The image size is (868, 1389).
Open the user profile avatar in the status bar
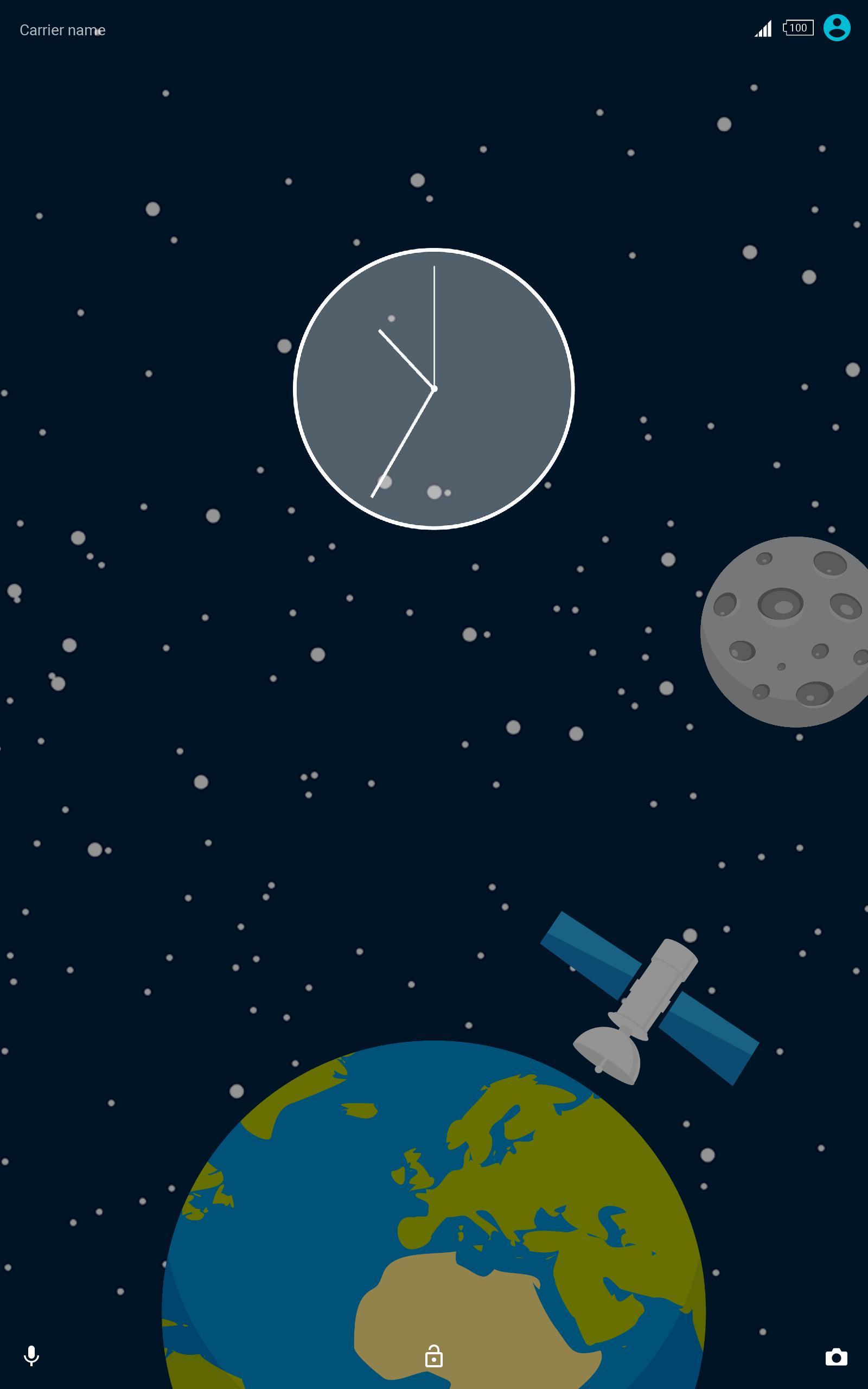pos(838,28)
